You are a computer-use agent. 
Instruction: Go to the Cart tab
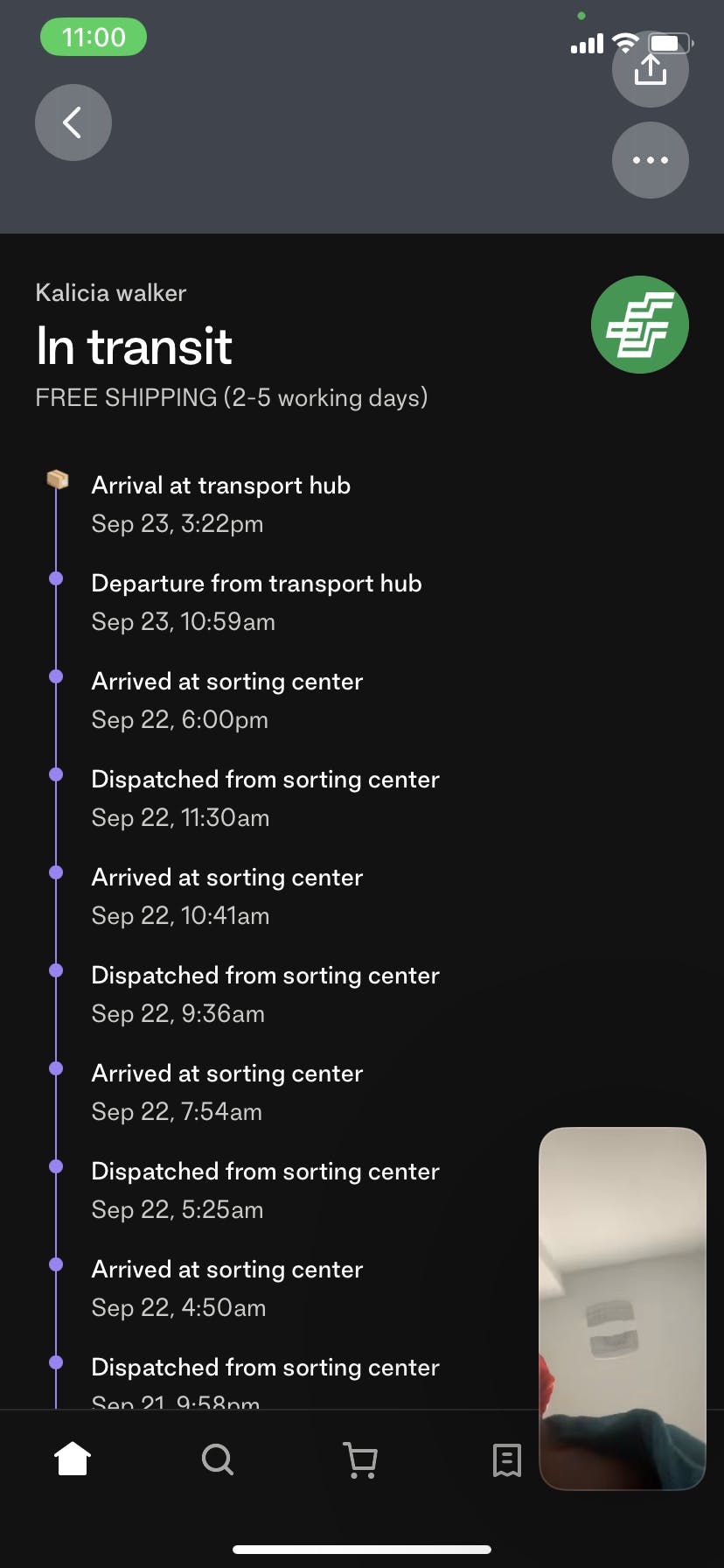point(360,1459)
